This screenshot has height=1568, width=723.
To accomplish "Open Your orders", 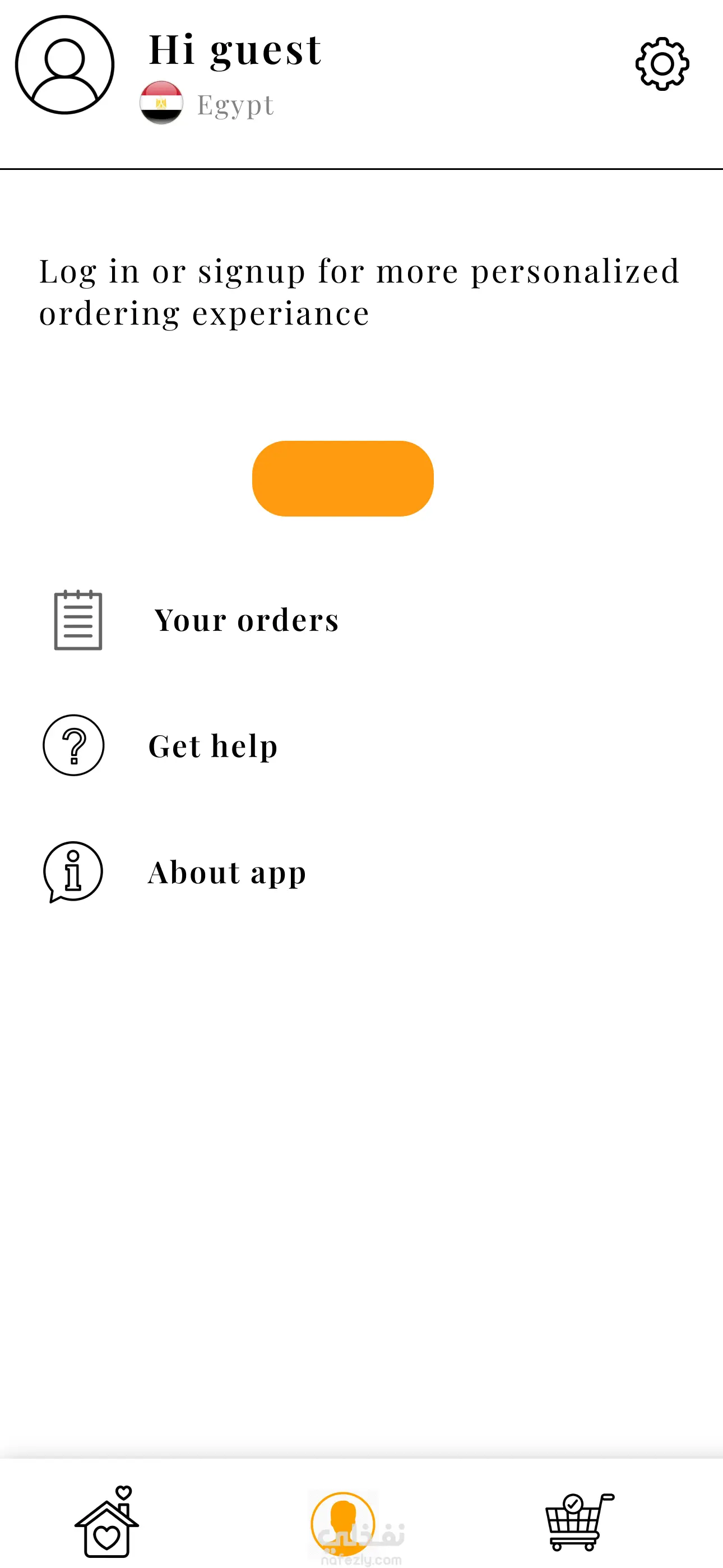I will [x=246, y=620].
